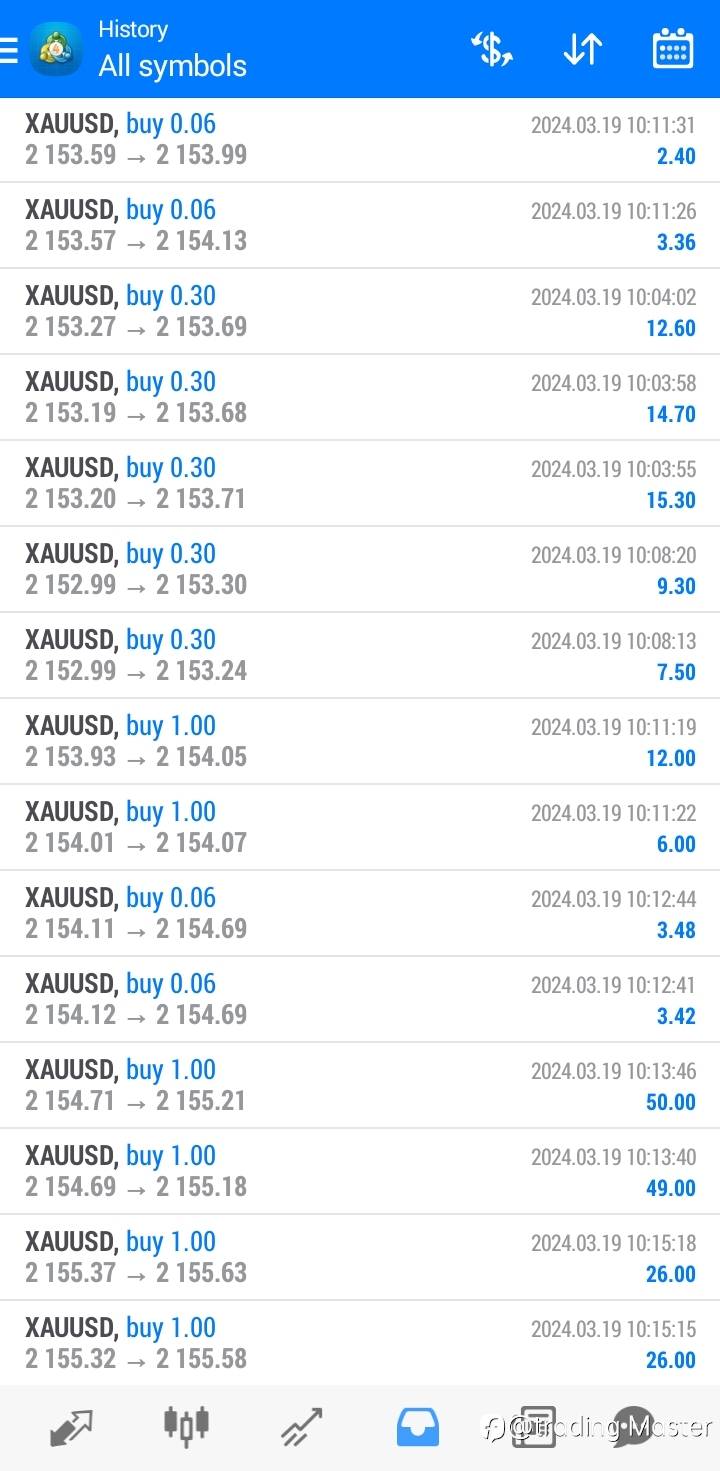Open the trade closed at 10:12:44
The width and height of the screenshot is (720, 1471).
[x=360, y=914]
